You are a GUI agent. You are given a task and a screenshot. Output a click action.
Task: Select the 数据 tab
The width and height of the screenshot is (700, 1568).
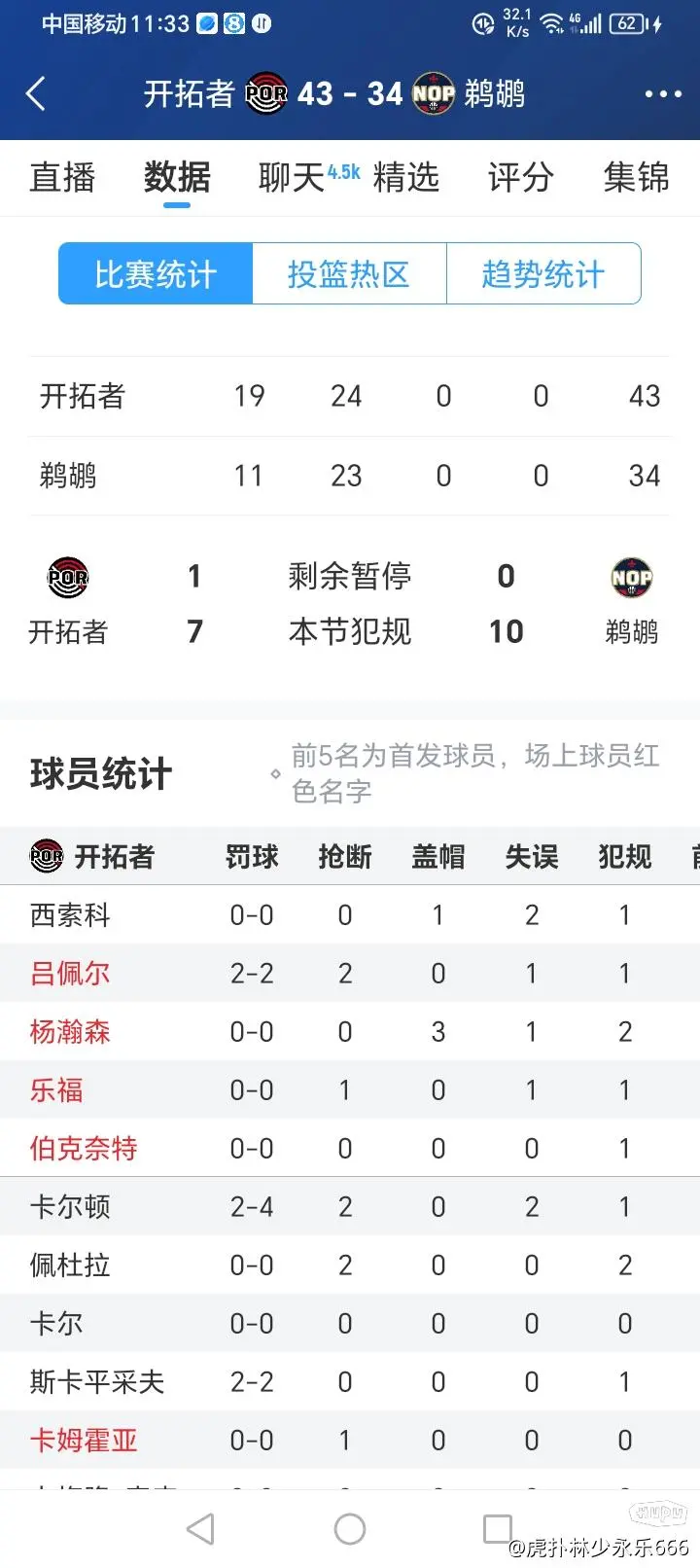(x=177, y=177)
